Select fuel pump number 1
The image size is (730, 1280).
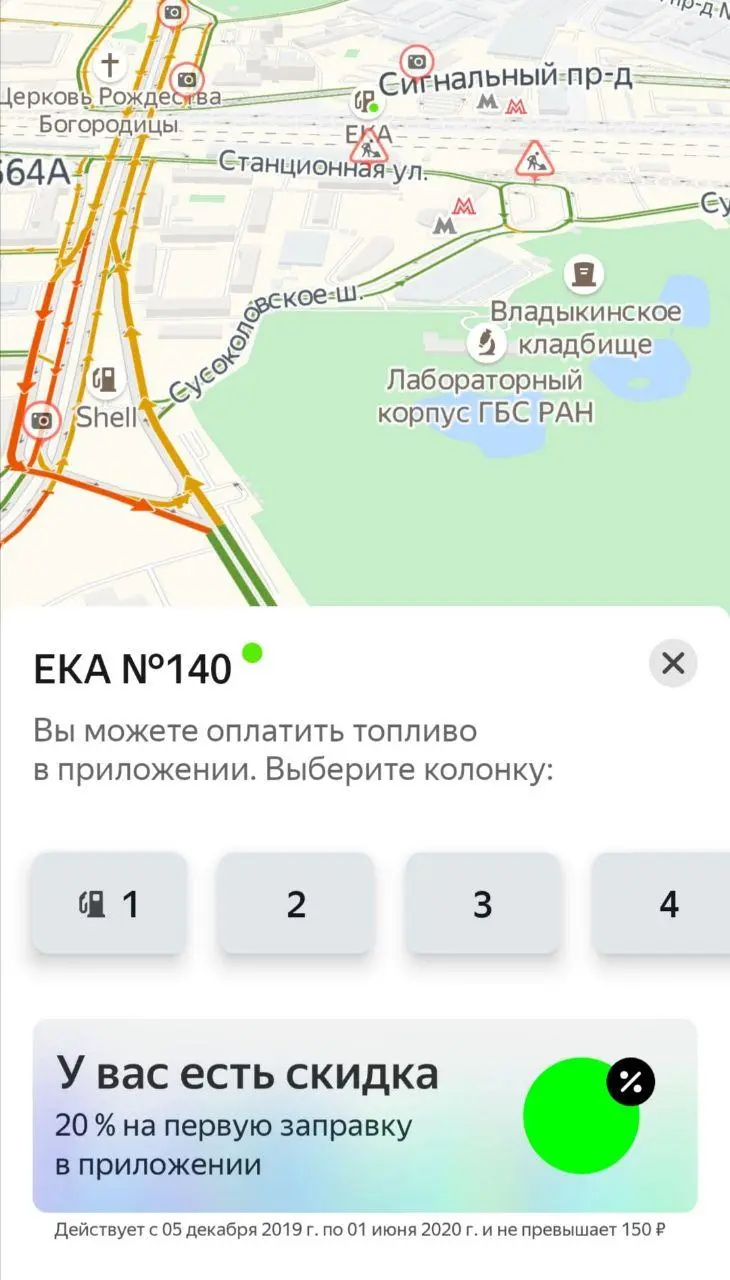click(110, 903)
